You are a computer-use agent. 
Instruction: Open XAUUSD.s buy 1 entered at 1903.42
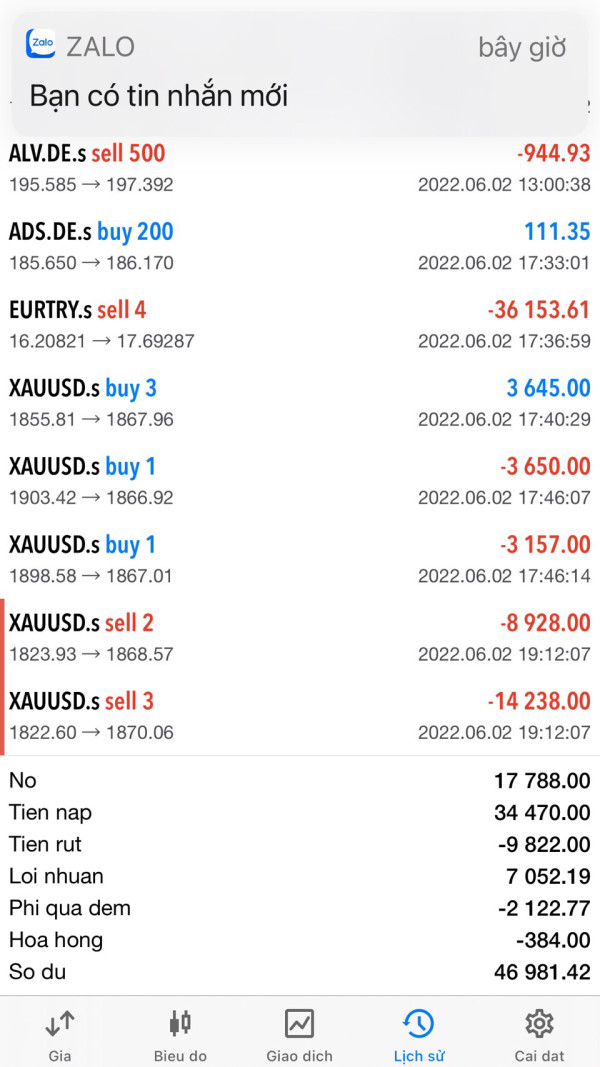click(300, 481)
